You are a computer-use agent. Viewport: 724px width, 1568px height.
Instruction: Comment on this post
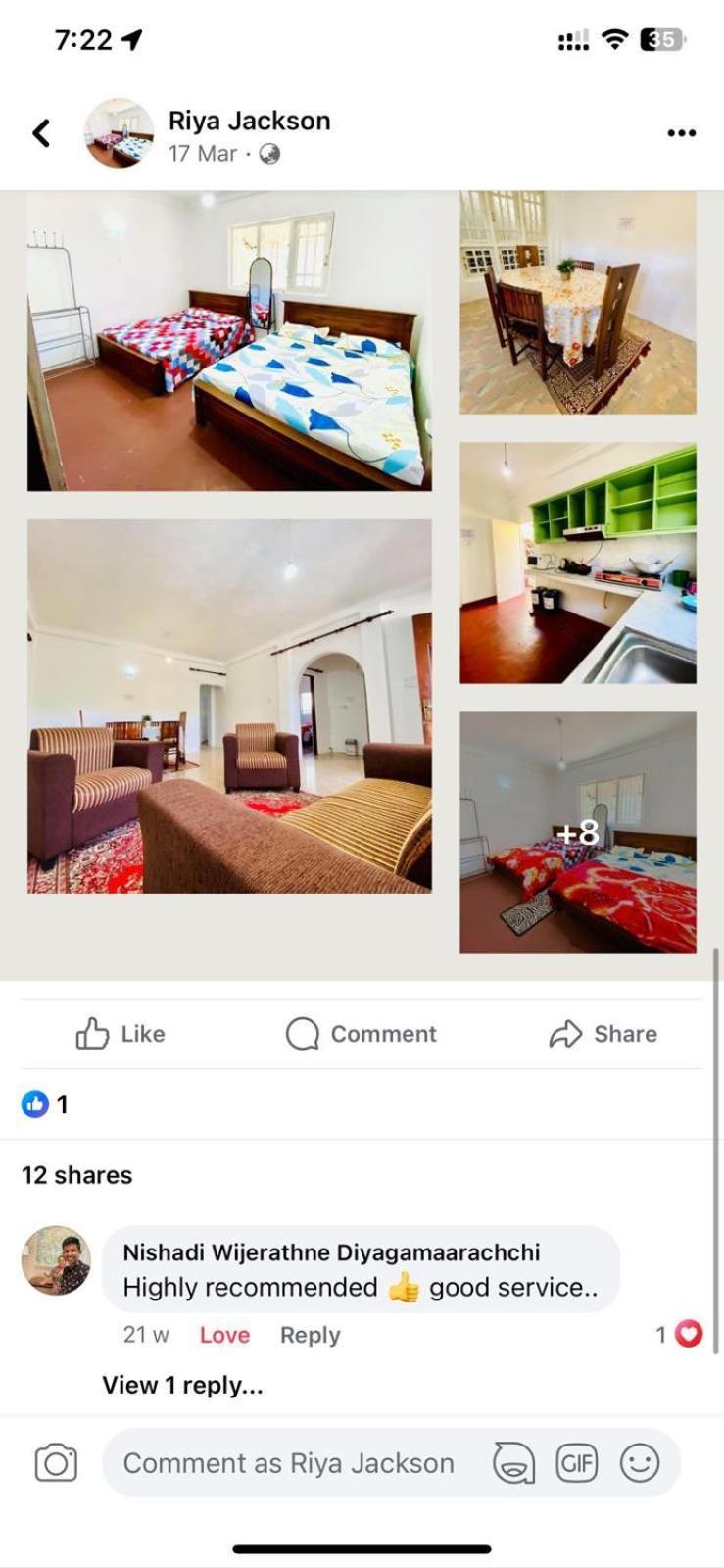(x=362, y=1033)
